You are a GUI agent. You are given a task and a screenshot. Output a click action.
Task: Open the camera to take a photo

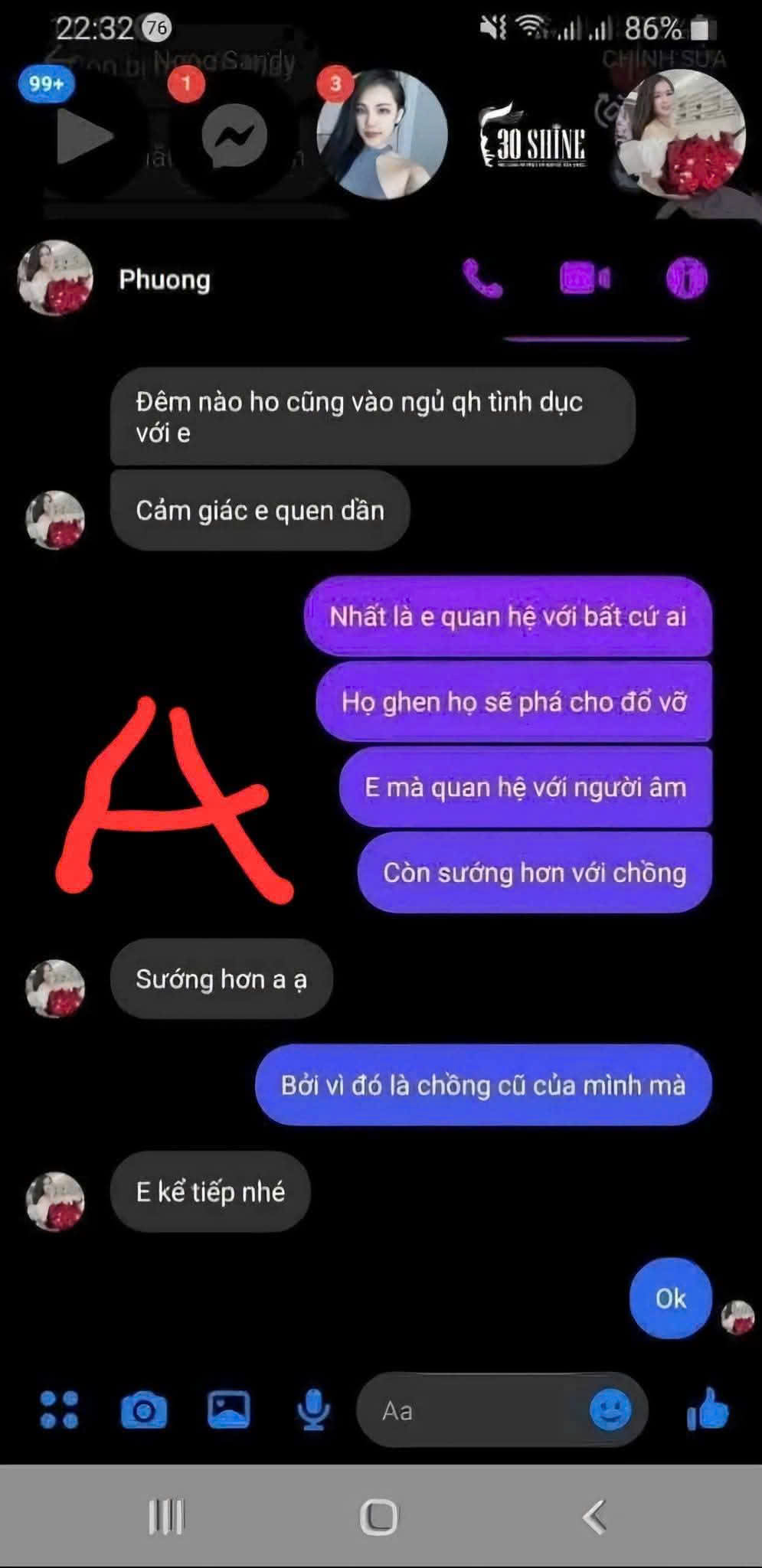click(143, 1410)
